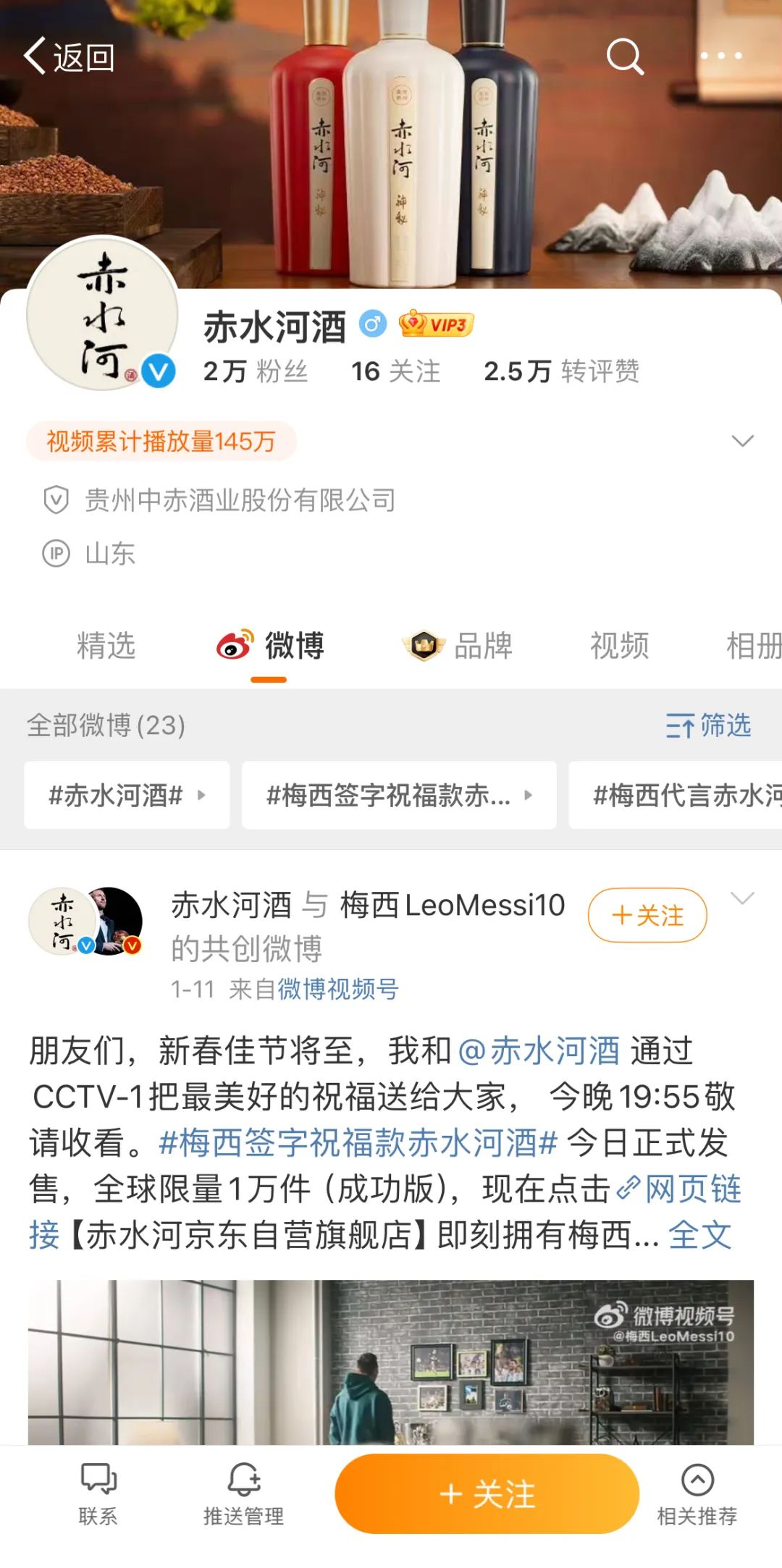Switch to the 视频 tab
This screenshot has width=782, height=1568.
click(620, 645)
